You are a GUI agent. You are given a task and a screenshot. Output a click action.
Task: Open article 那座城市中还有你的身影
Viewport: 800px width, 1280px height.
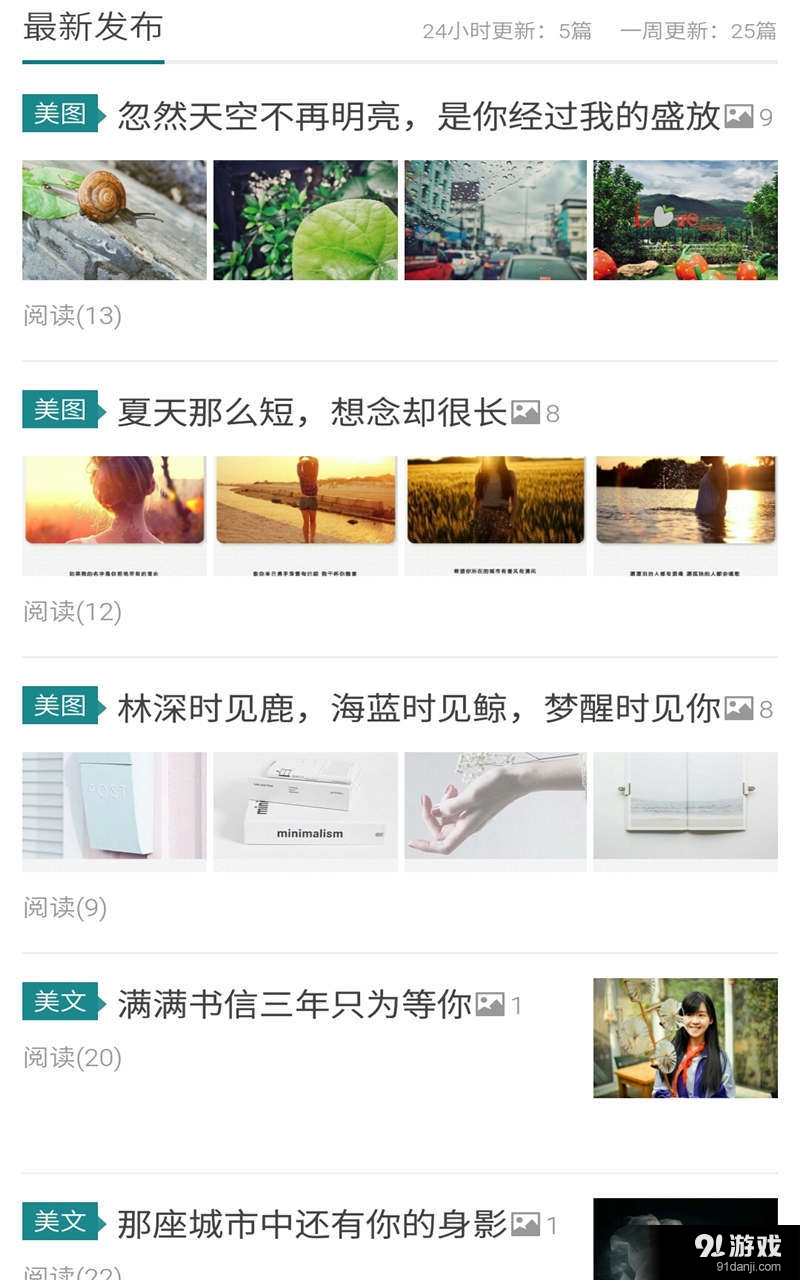[x=312, y=1224]
